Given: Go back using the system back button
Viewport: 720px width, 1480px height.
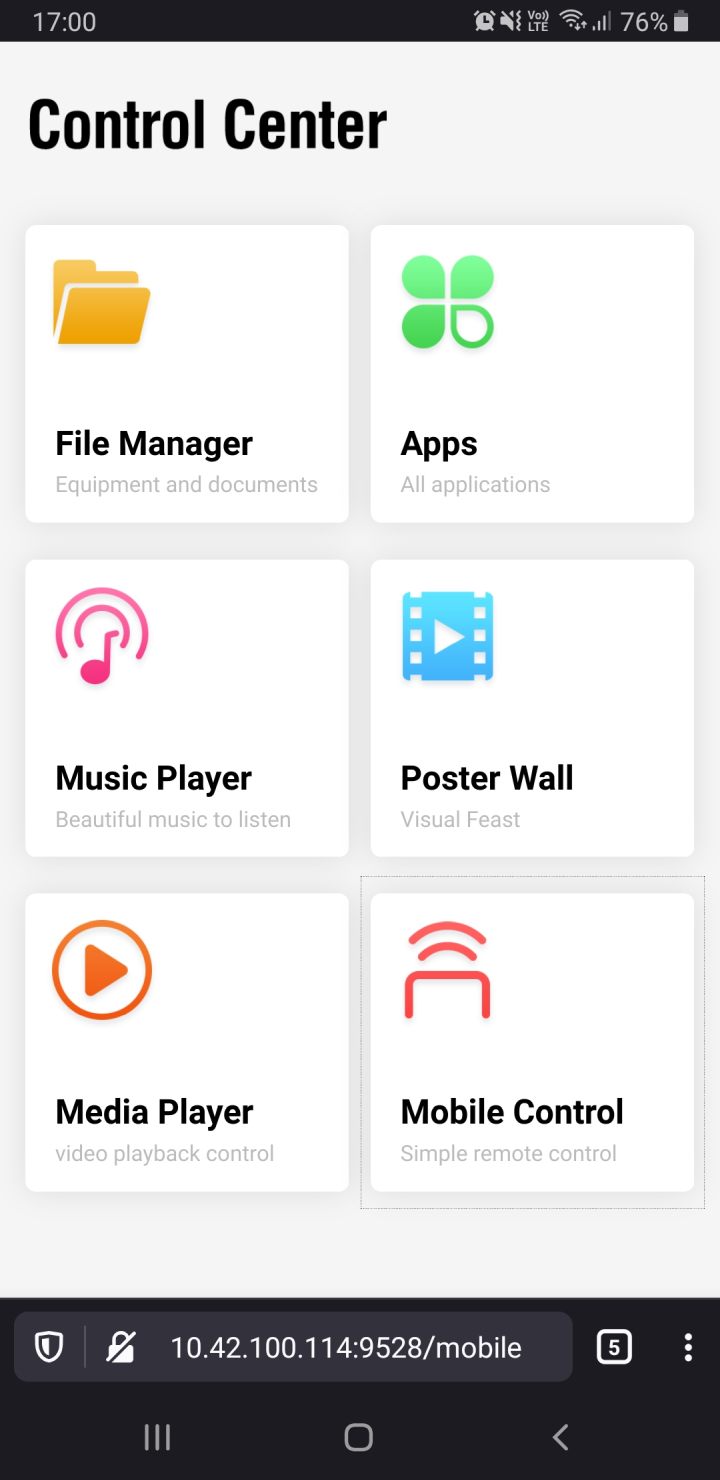Looking at the screenshot, I should (561, 1438).
